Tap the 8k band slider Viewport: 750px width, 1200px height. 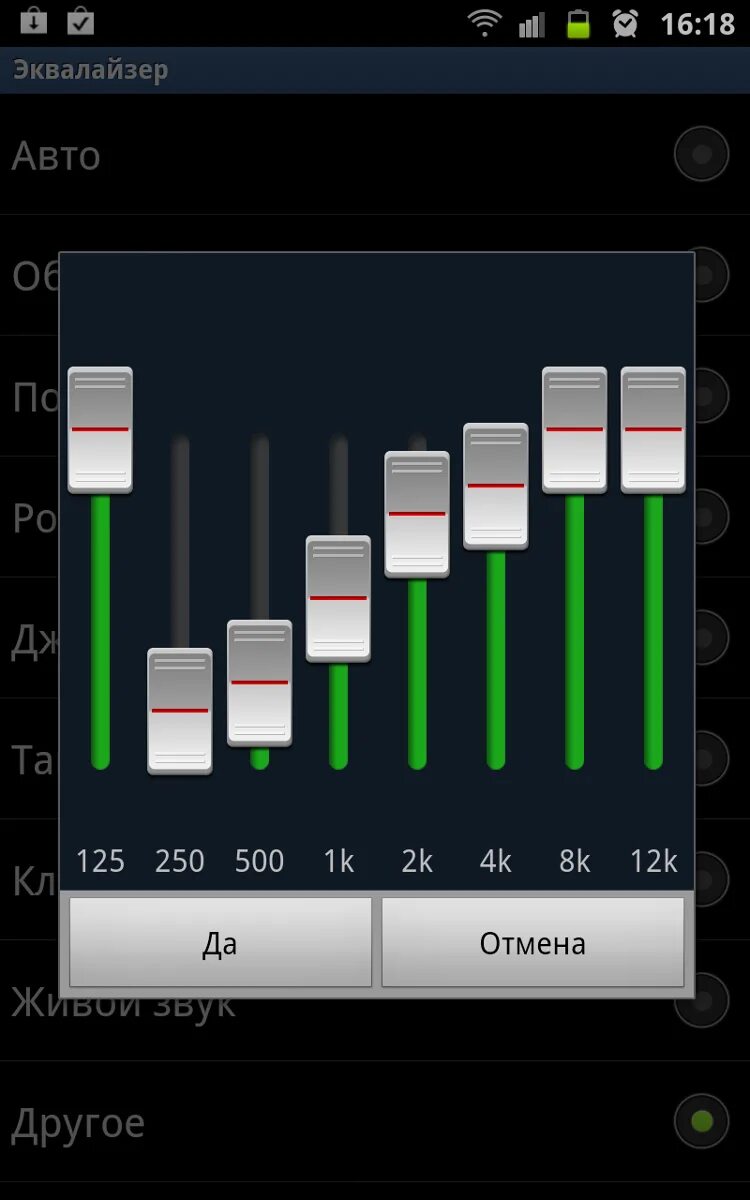coord(575,430)
